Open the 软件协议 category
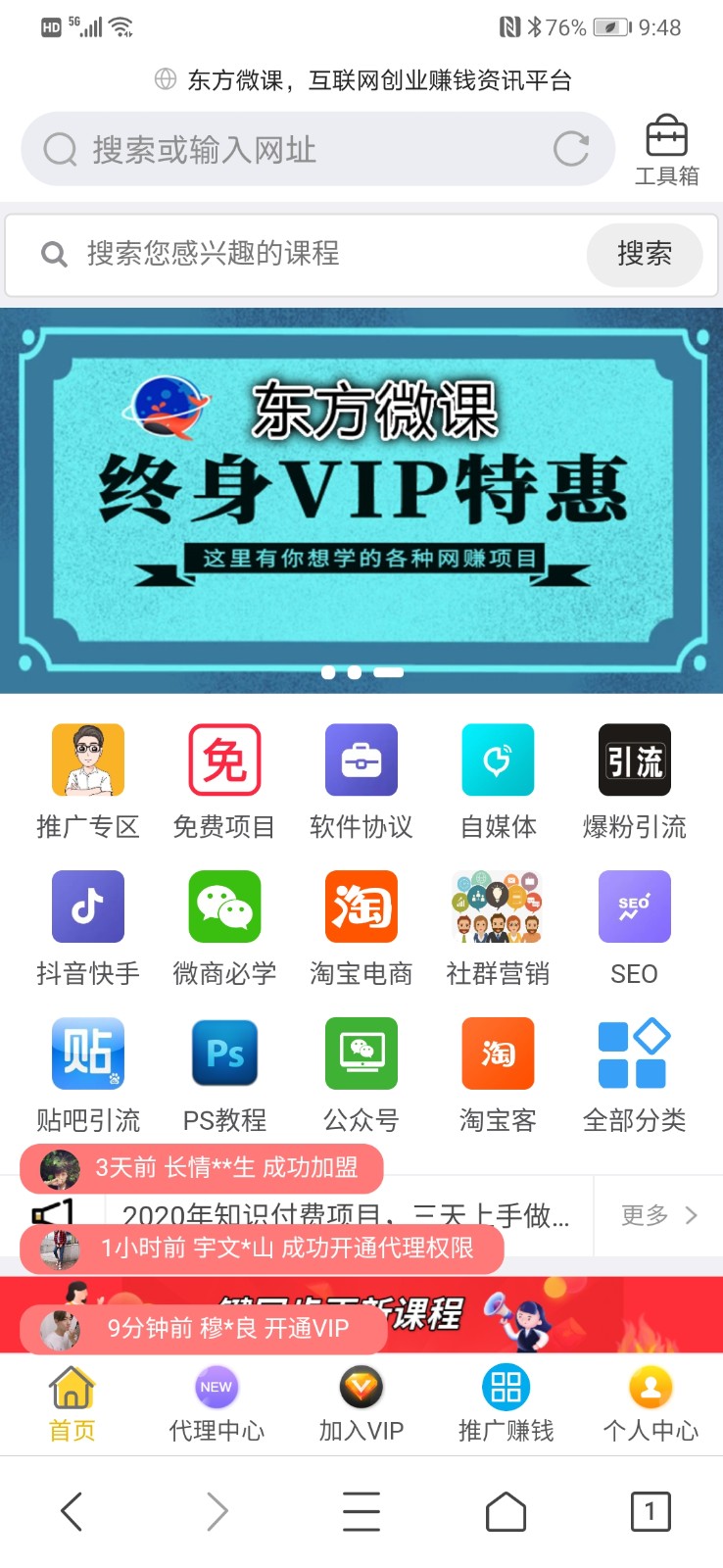This screenshot has height=1568, width=723. [x=361, y=781]
